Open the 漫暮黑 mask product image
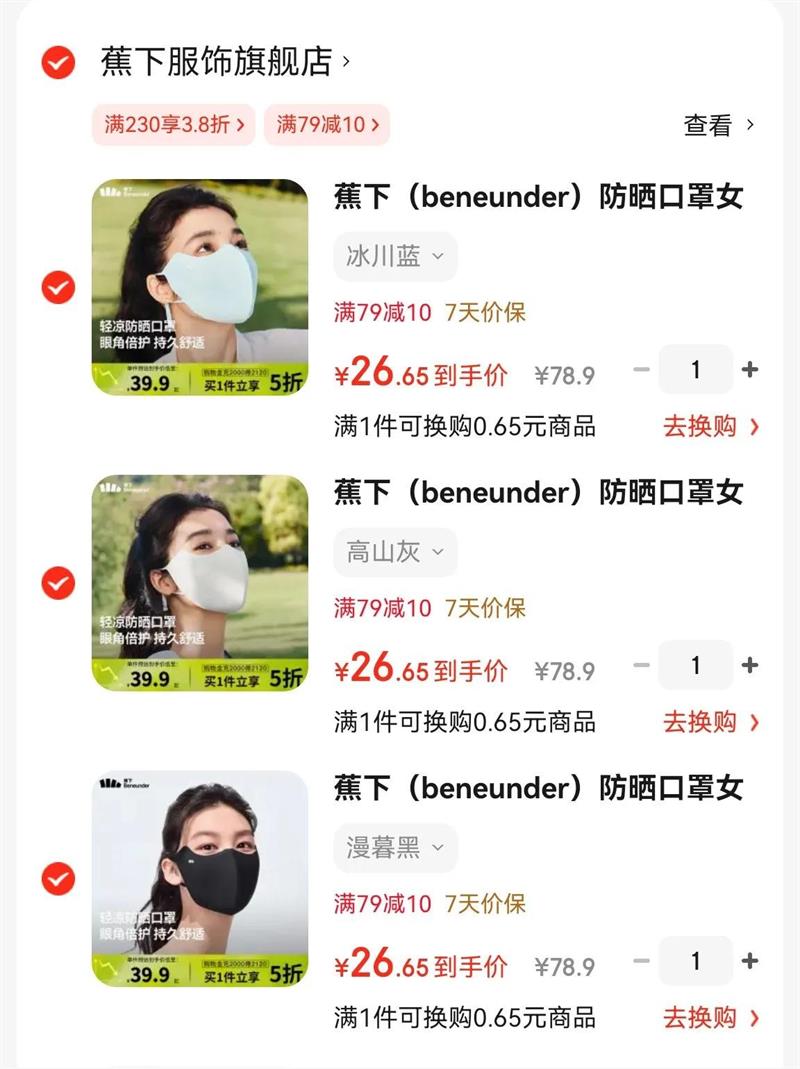This screenshot has width=800, height=1069. coord(200,879)
